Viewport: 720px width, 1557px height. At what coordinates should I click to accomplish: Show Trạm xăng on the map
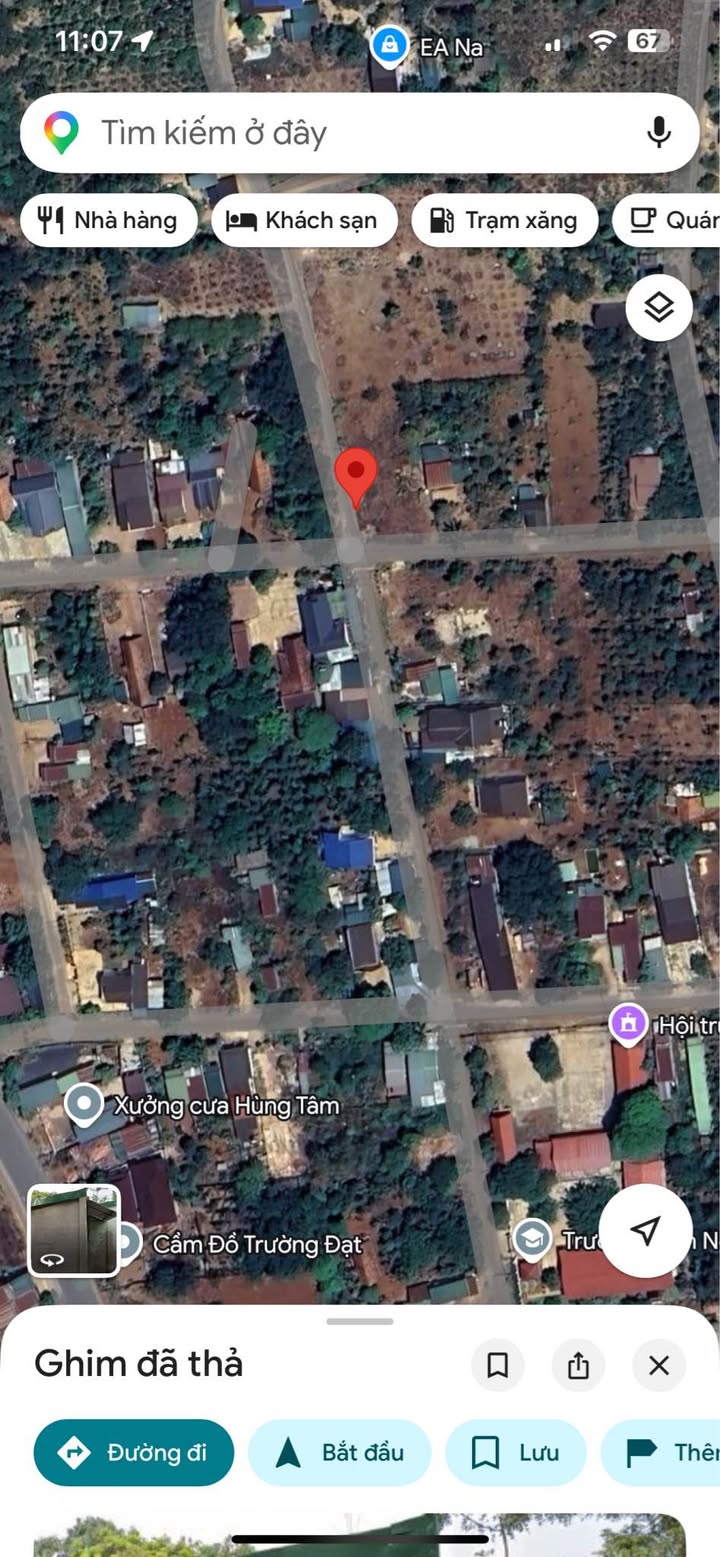[x=504, y=220]
